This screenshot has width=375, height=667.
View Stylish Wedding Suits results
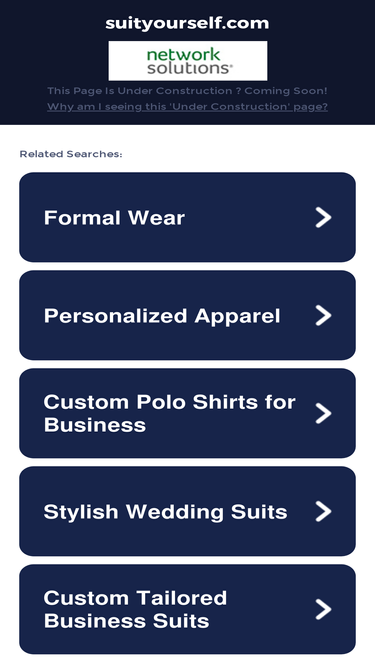point(187,511)
